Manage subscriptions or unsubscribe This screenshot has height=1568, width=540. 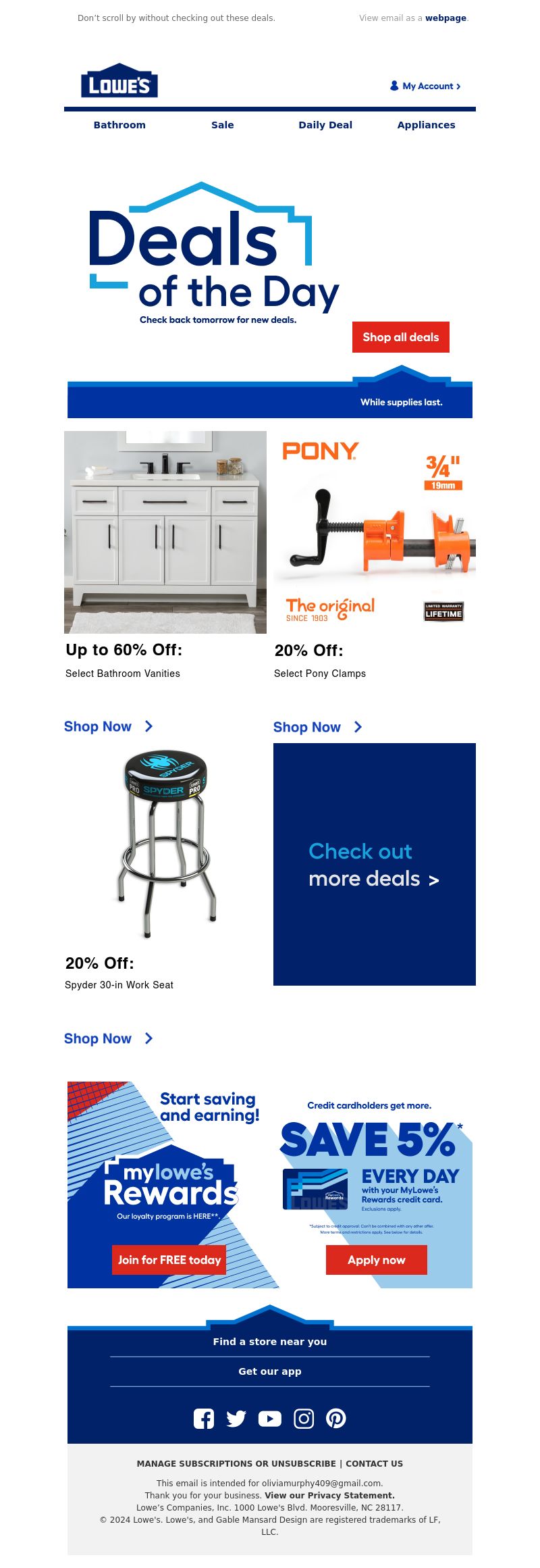[236, 1463]
